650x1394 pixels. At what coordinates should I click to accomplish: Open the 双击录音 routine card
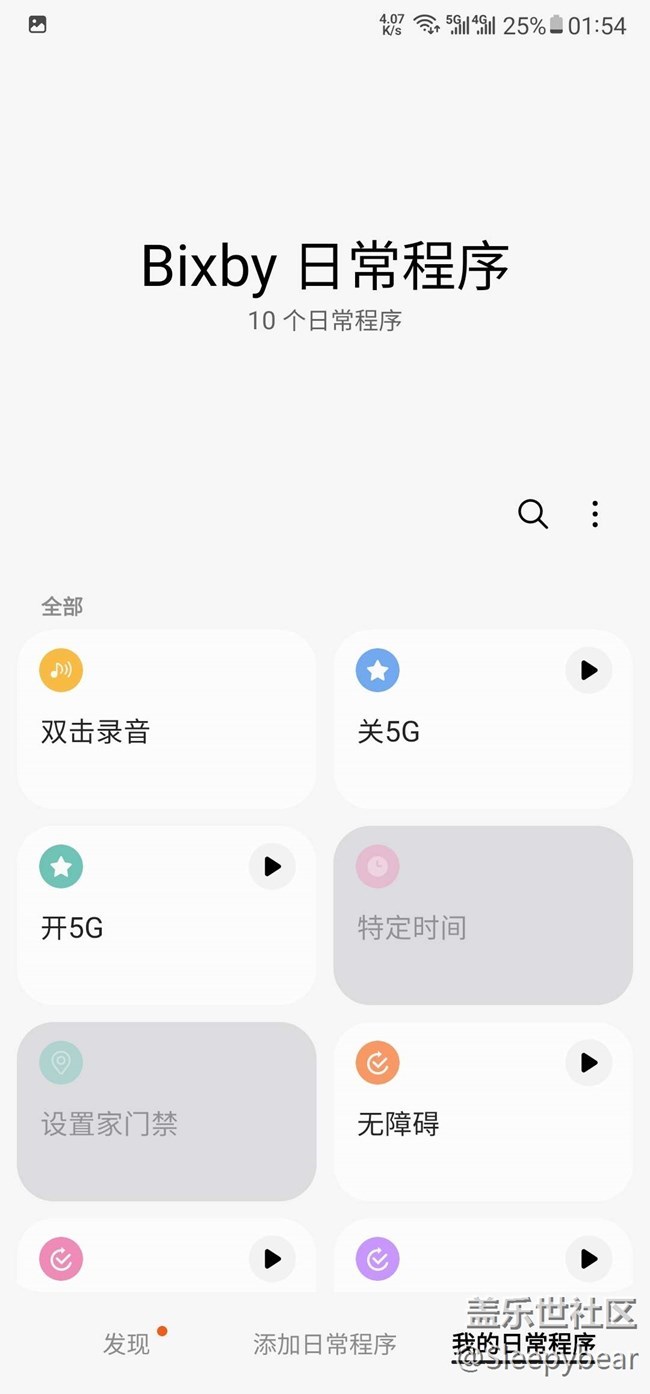click(166, 720)
